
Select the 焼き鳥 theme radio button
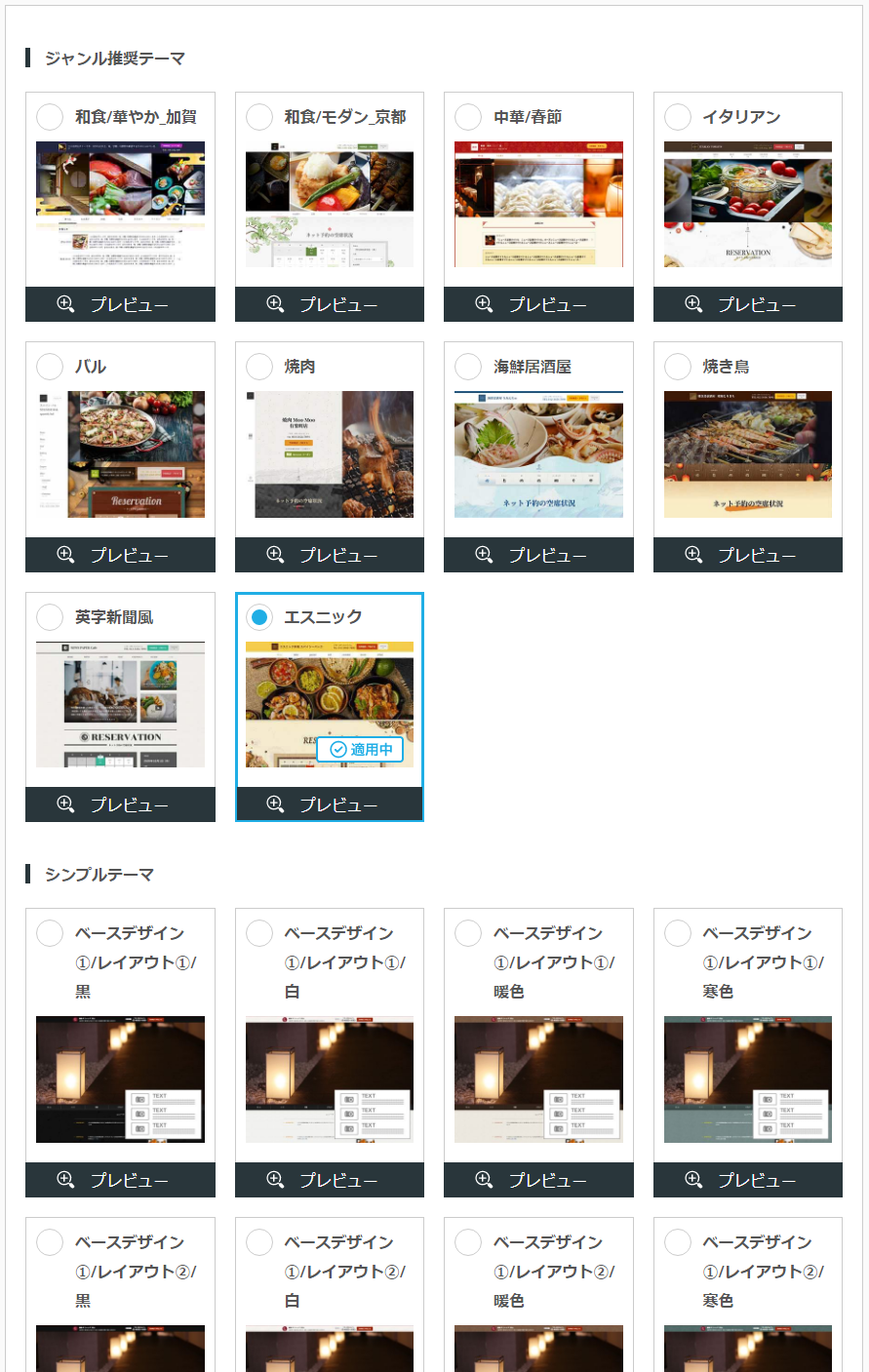click(677, 367)
